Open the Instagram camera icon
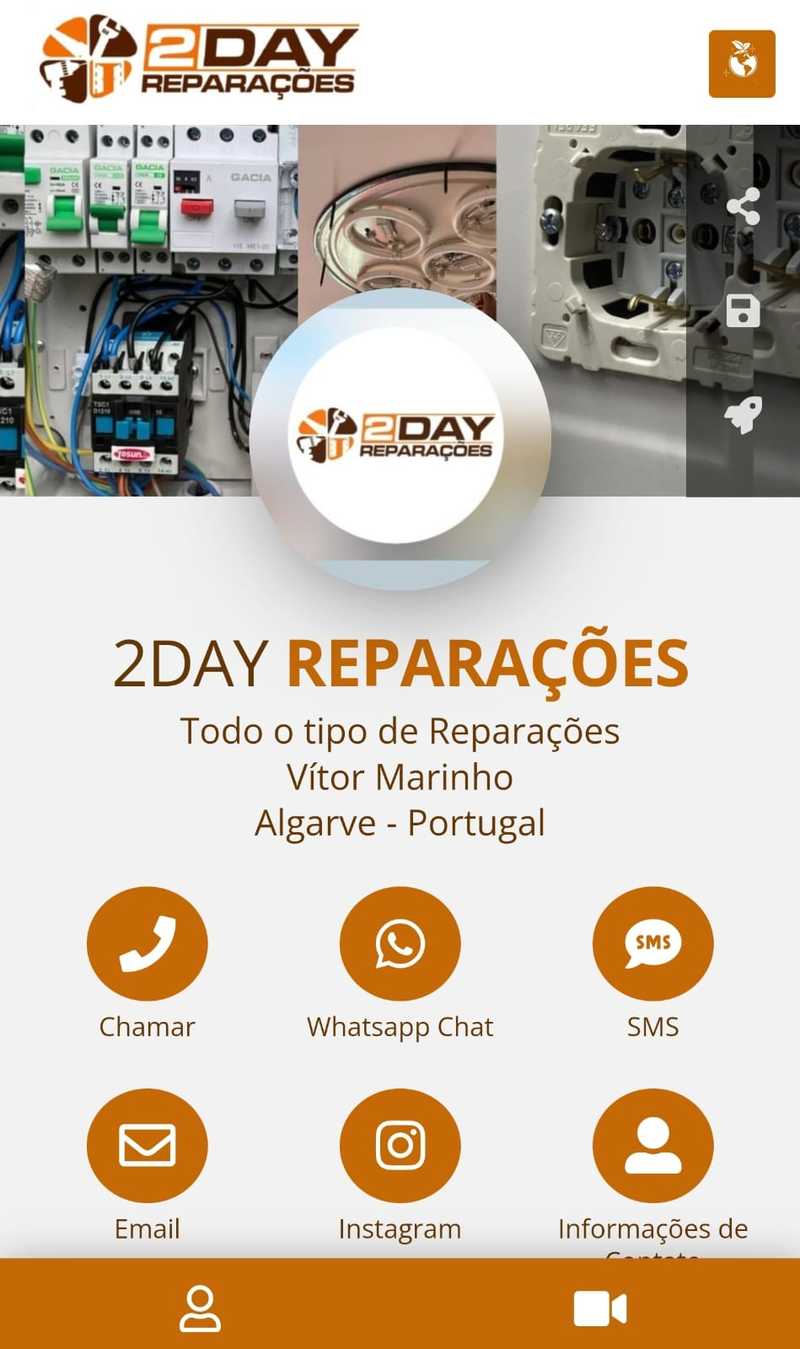800x1349 pixels. (x=401, y=1145)
